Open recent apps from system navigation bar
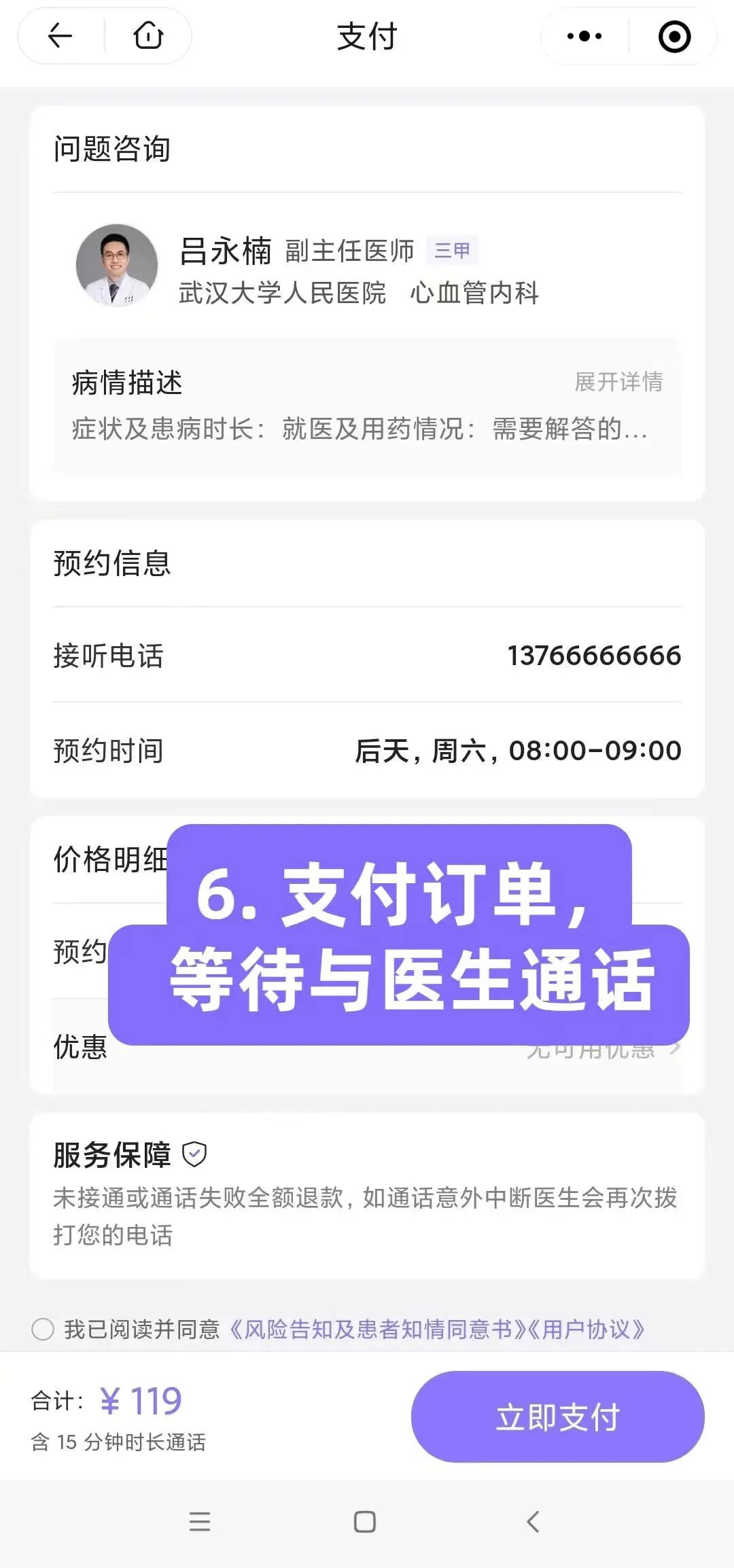This screenshot has height=1568, width=734. pyautogui.click(x=200, y=1521)
